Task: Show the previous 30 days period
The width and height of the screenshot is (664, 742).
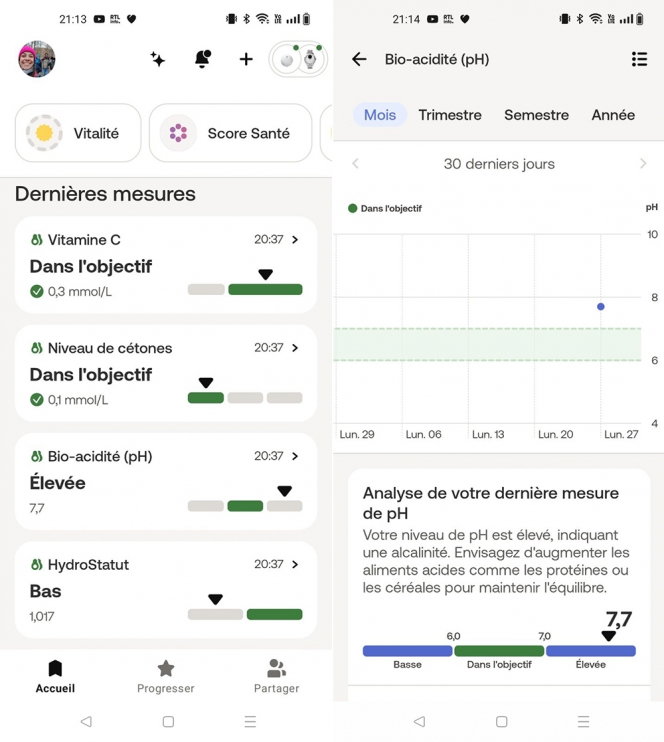Action: (355, 163)
